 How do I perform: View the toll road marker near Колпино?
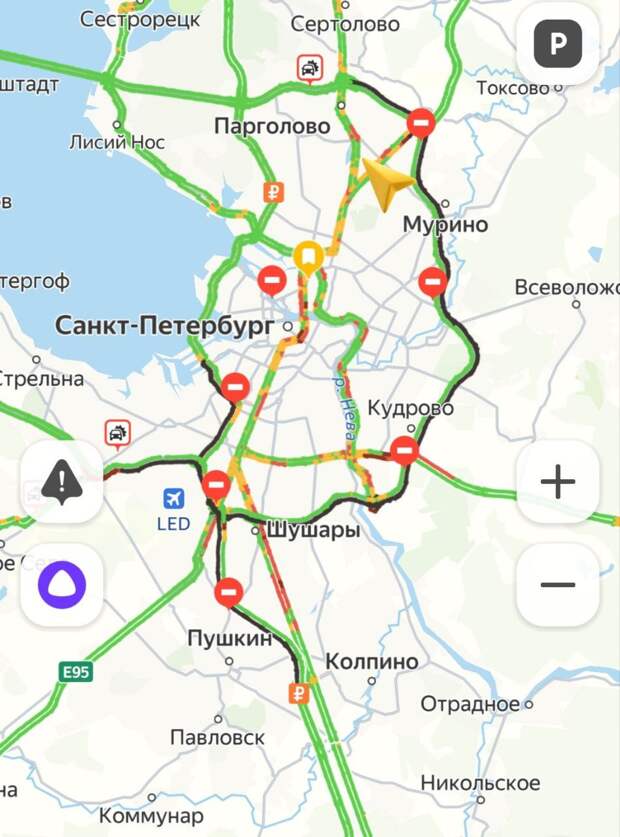[x=299, y=692]
